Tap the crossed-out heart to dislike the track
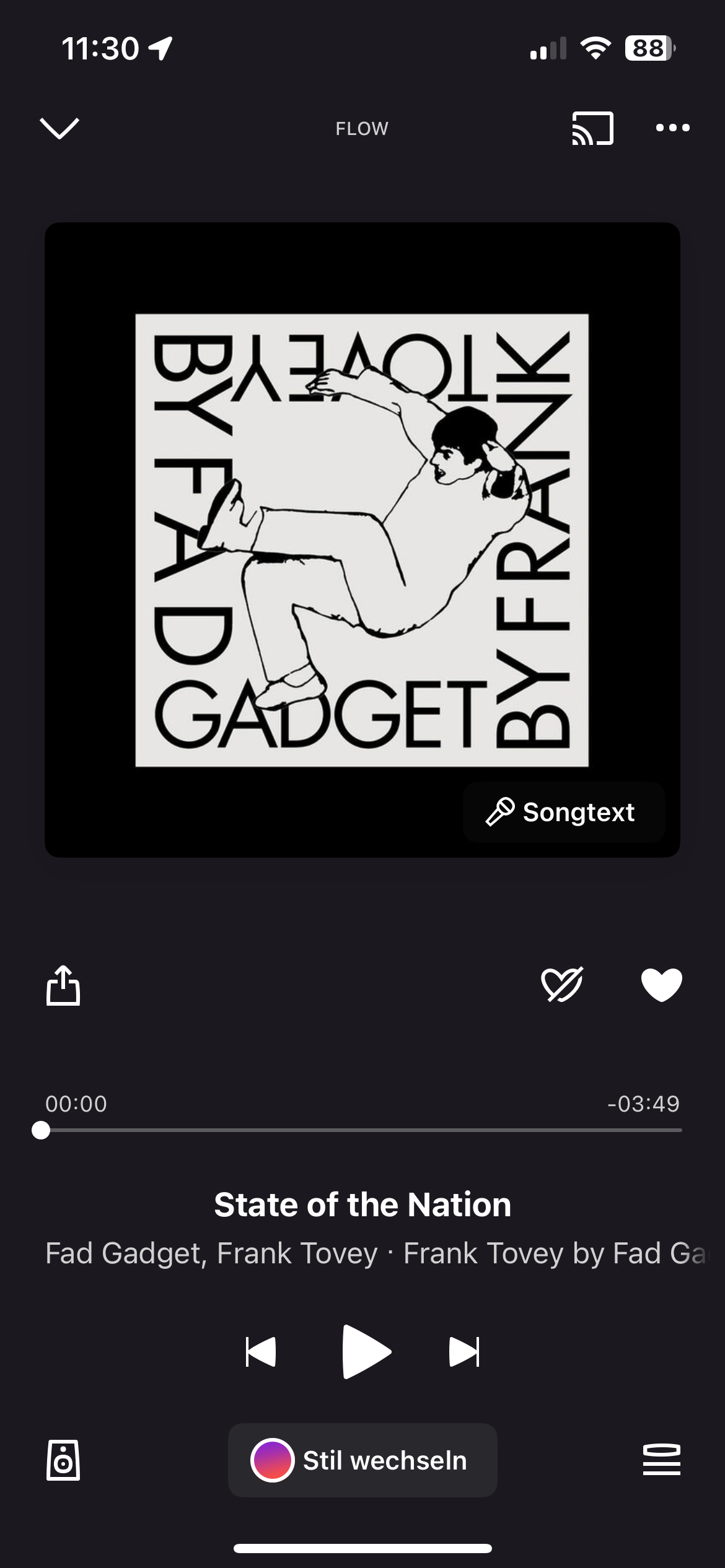725x1568 pixels. click(562, 984)
